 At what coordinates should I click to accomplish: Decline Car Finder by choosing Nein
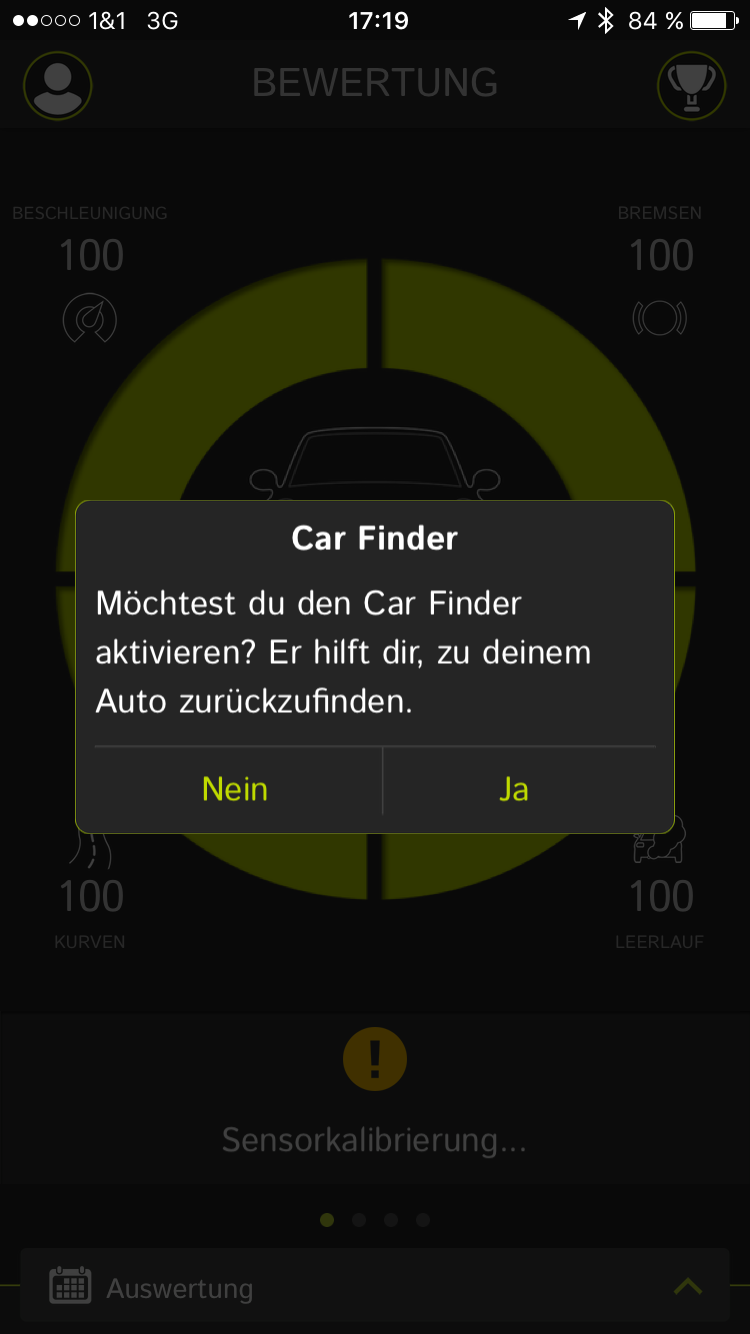point(235,789)
